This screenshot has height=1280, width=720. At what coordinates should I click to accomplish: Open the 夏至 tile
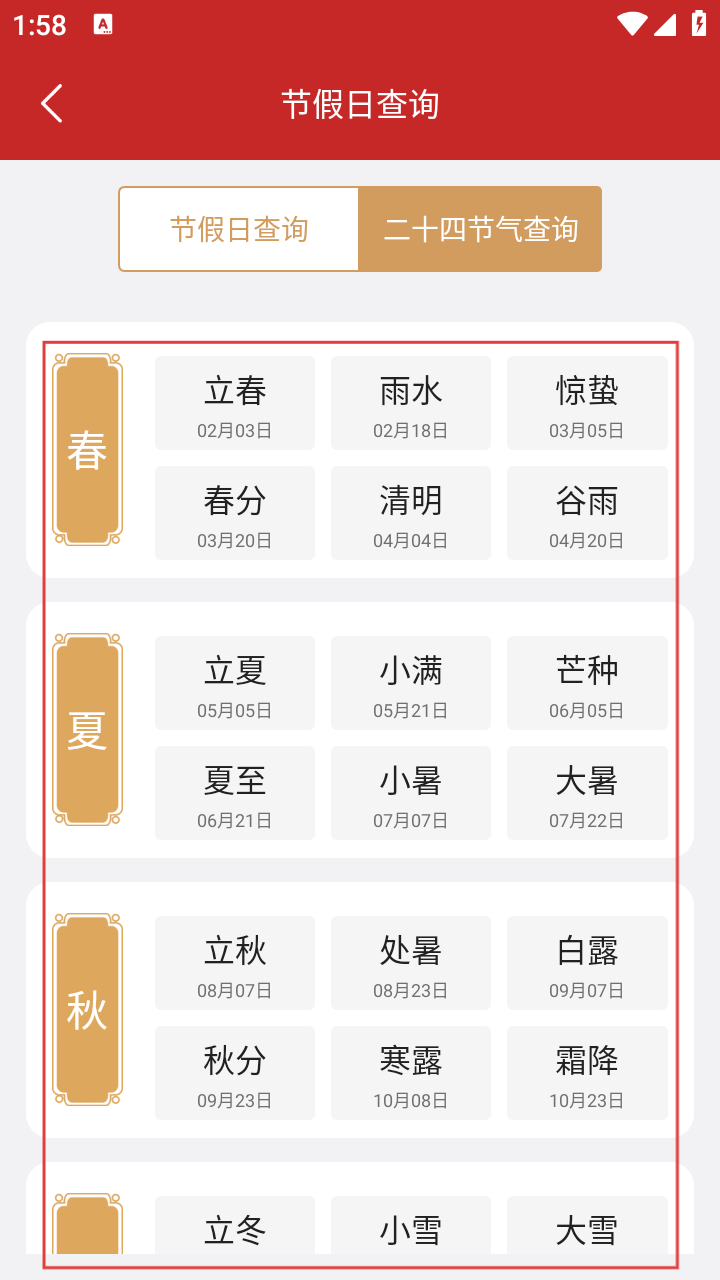click(235, 793)
